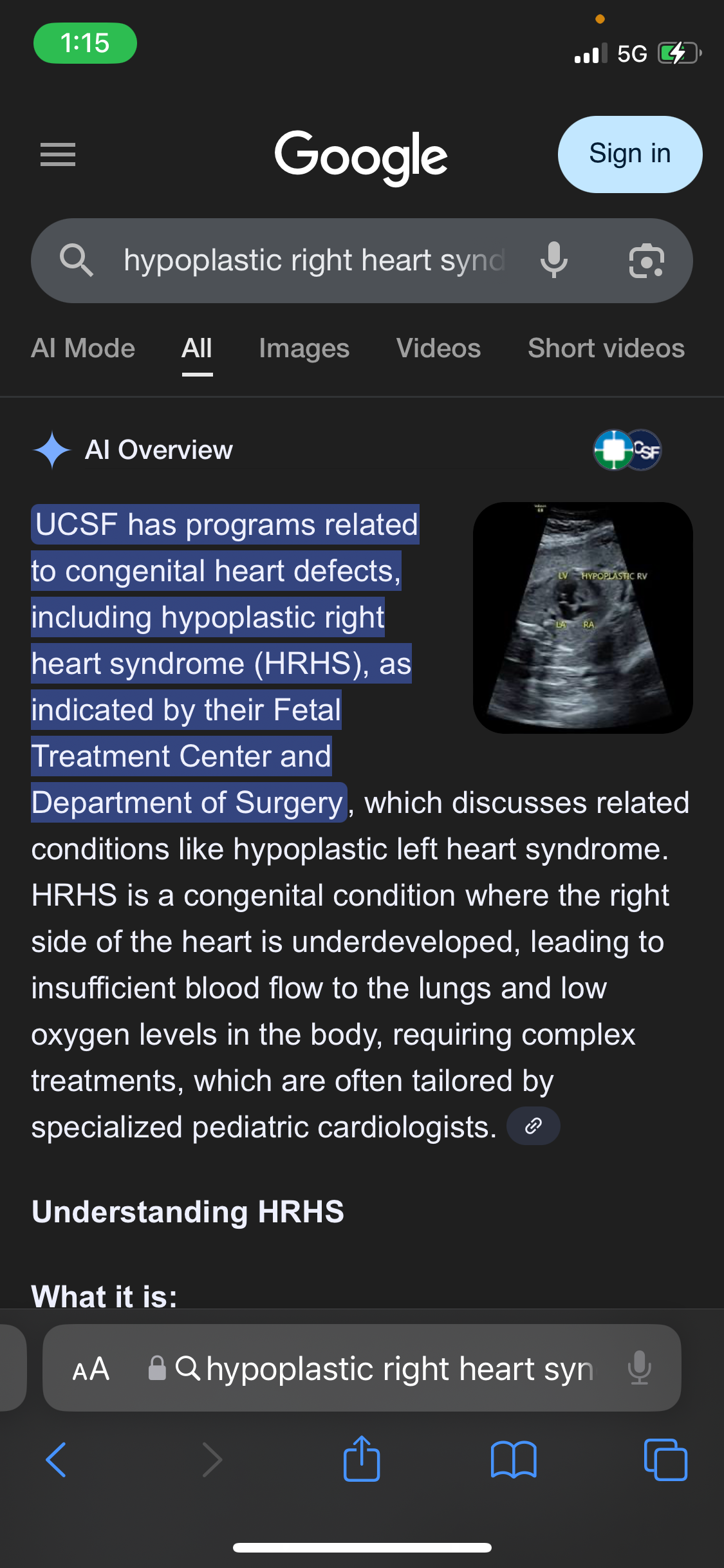Viewport: 724px width, 1568px height.
Task: Open the Google hamburger menu
Action: click(x=58, y=154)
